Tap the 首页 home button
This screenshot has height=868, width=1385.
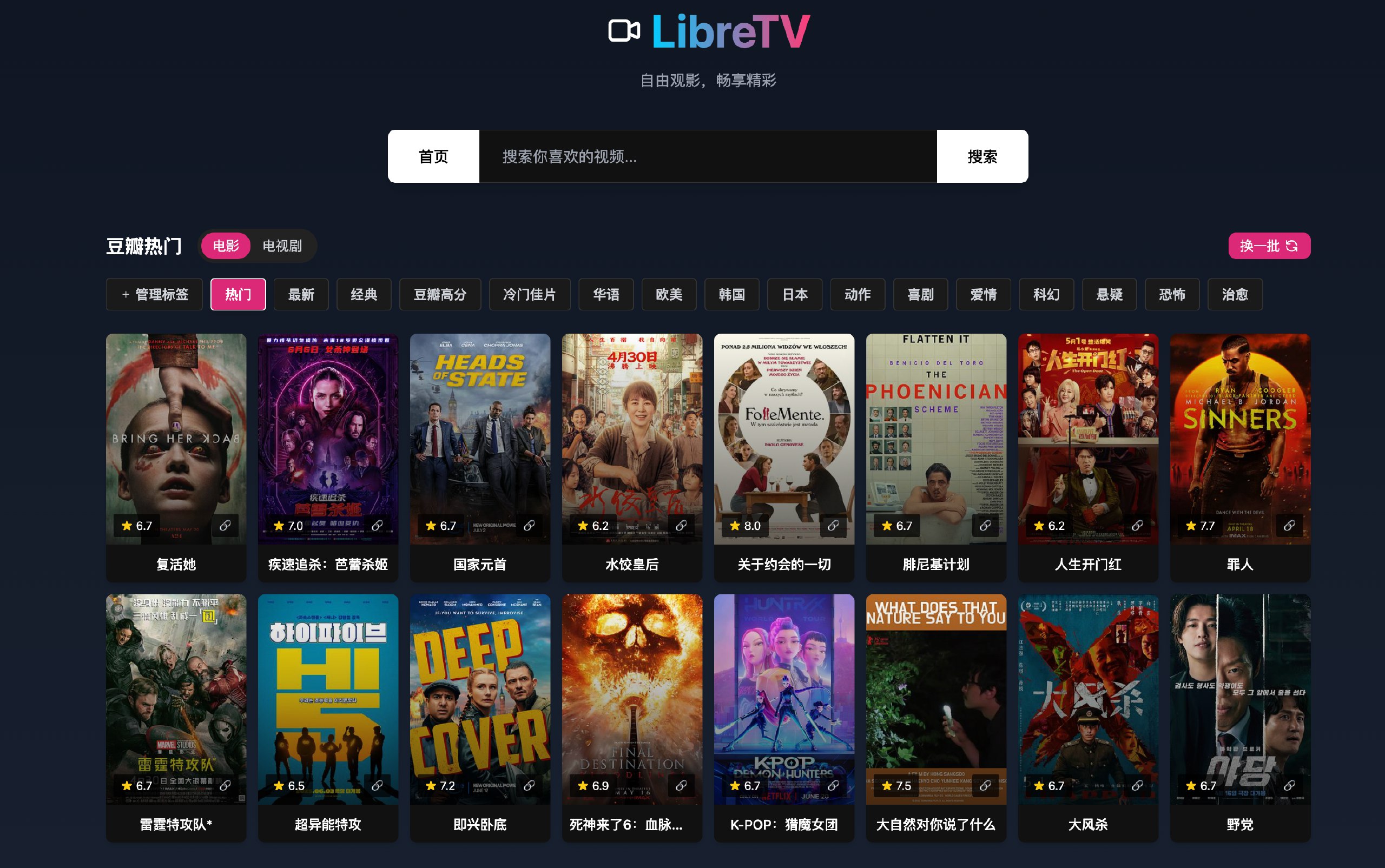pyautogui.click(x=433, y=156)
